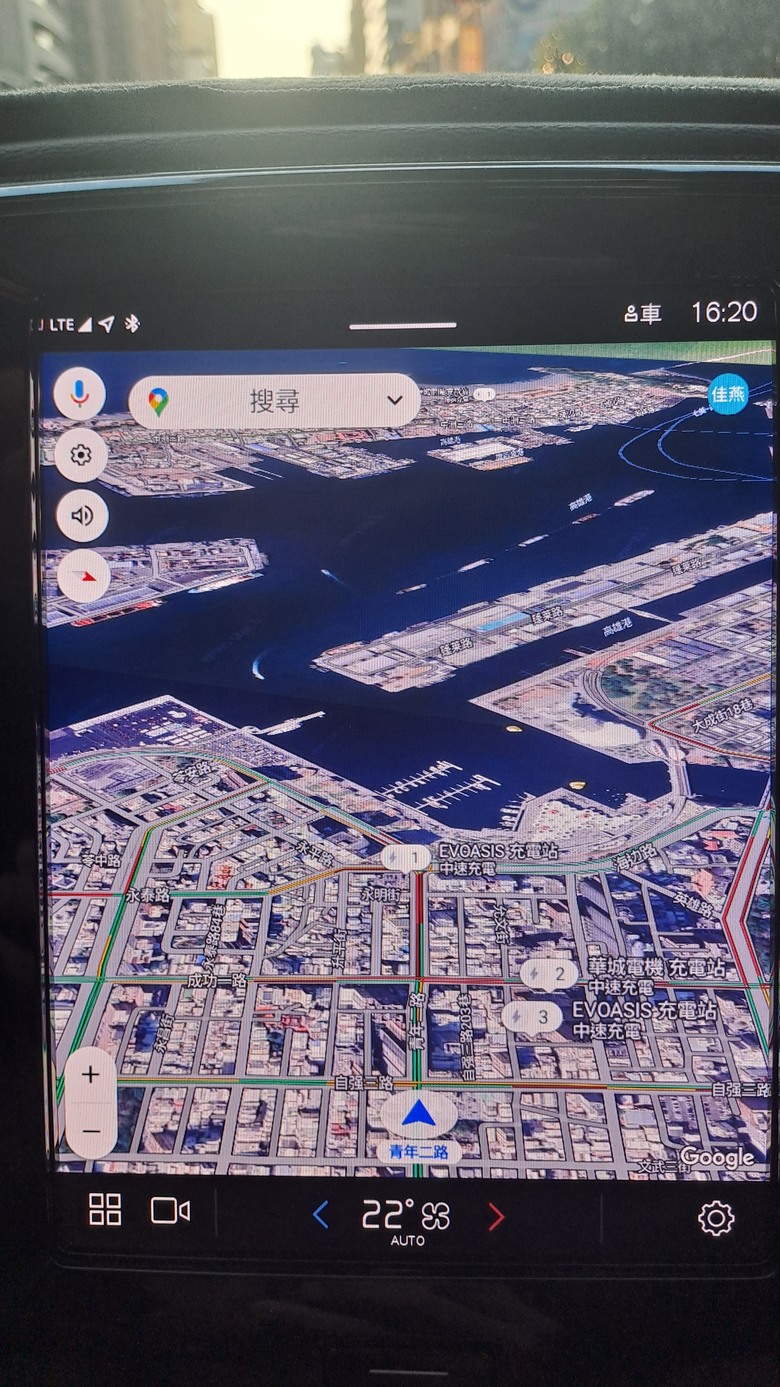Expand the search bar dropdown chevron

(395, 401)
